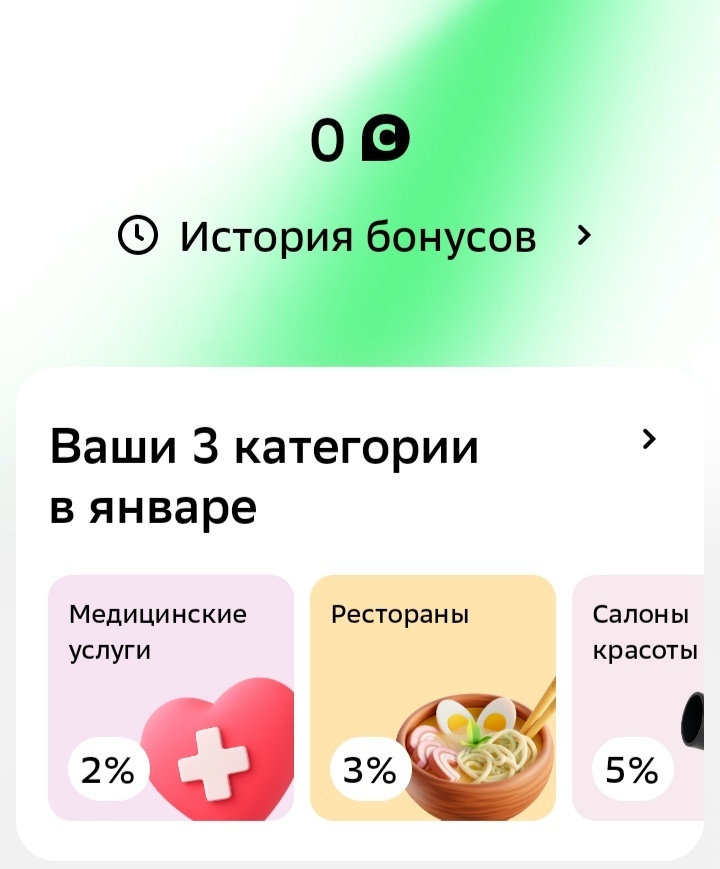Click the clock icon beside История бонусов
This screenshot has height=869, width=720.
tap(138, 235)
